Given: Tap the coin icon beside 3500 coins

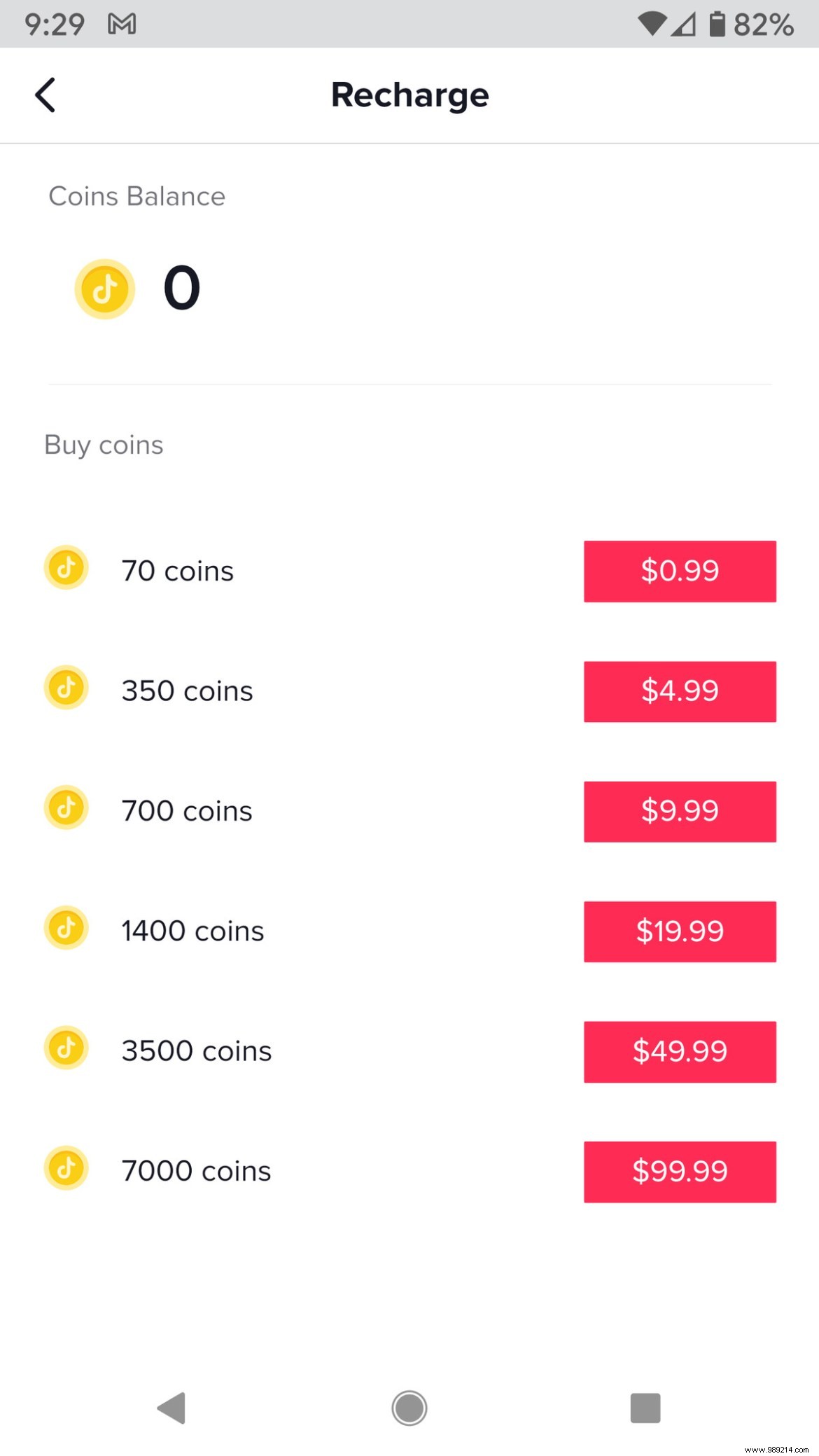Looking at the screenshot, I should pyautogui.click(x=65, y=1048).
